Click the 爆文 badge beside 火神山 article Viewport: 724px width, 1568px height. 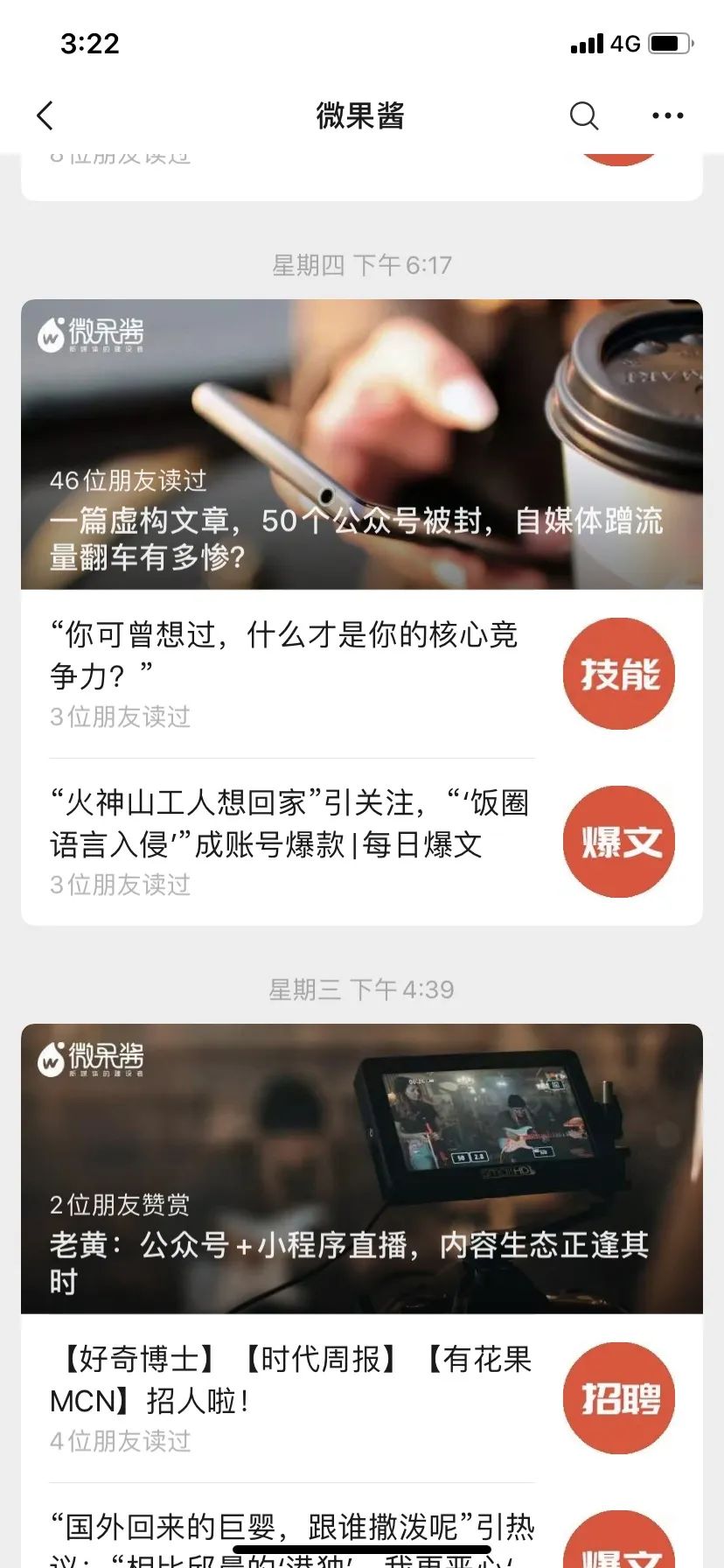[x=618, y=841]
